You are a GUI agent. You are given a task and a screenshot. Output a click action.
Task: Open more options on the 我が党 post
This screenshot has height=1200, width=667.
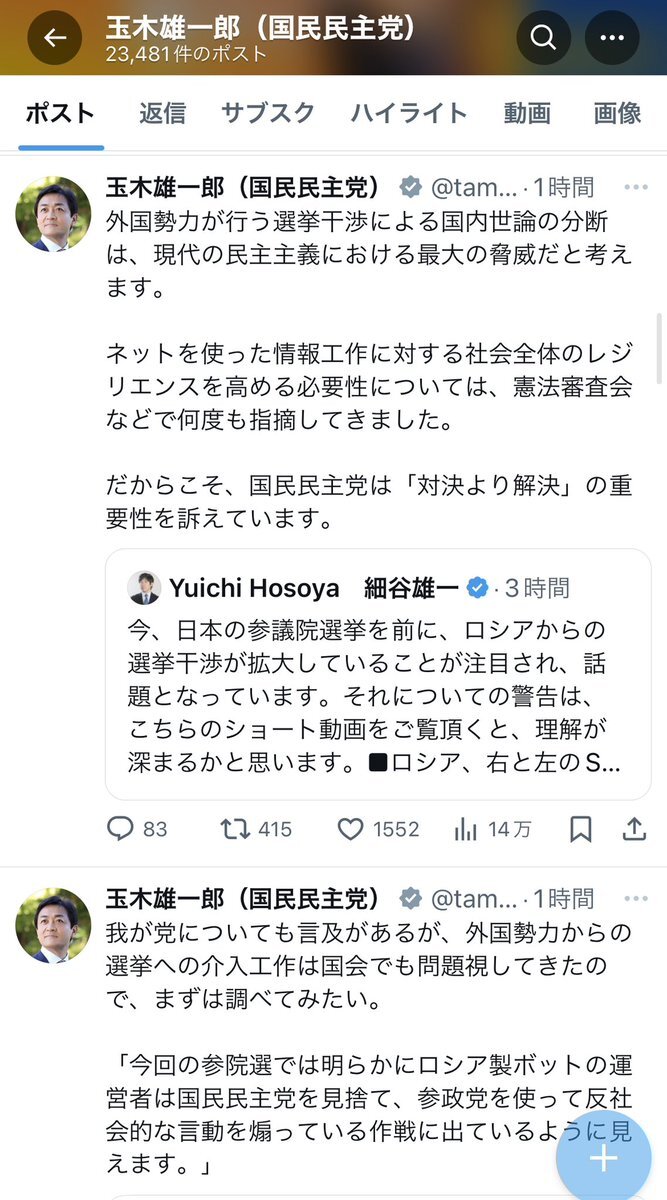point(636,898)
